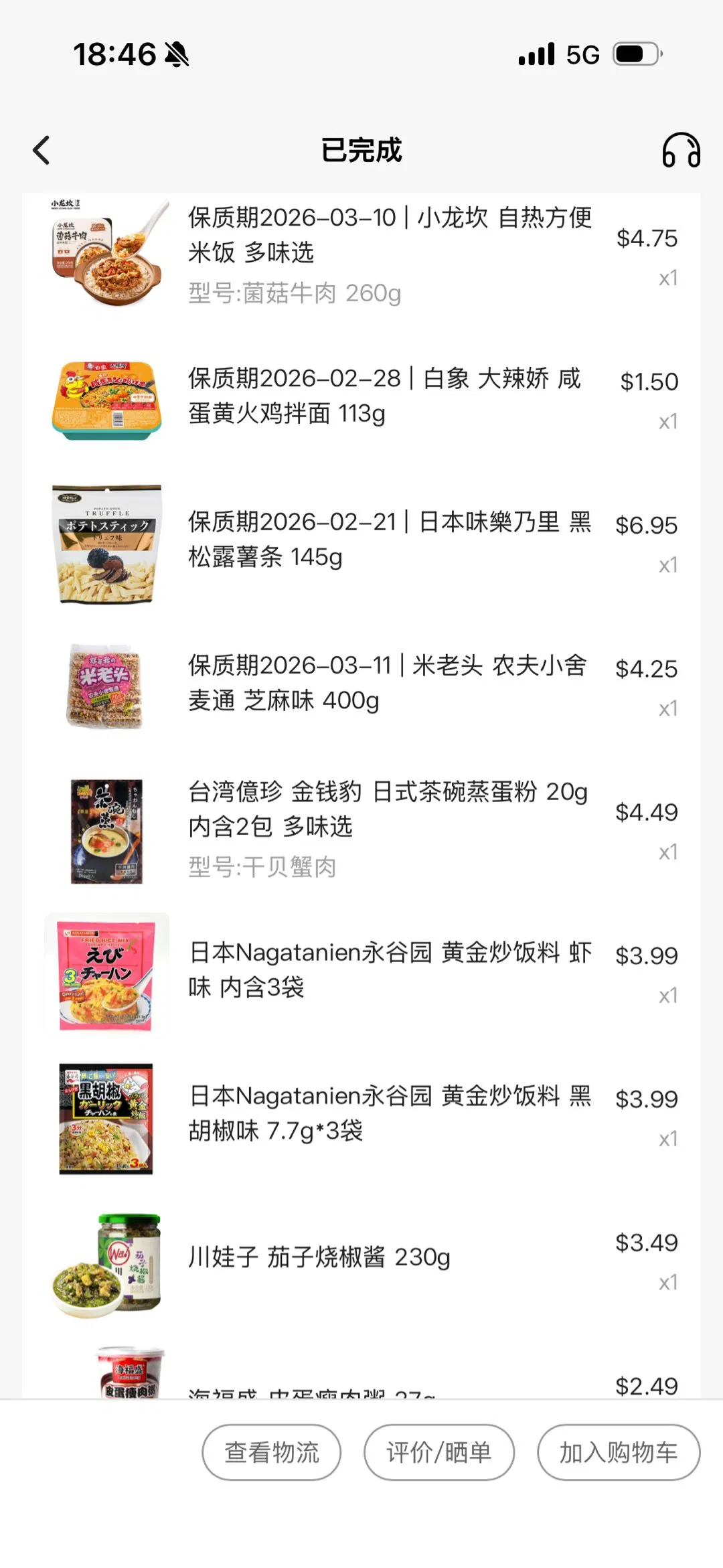Open 台湾億珍 金钱豹 茶碗蒸蛋粉 item
Screen dimensions: 723x1568
pyautogui.click(x=387, y=809)
